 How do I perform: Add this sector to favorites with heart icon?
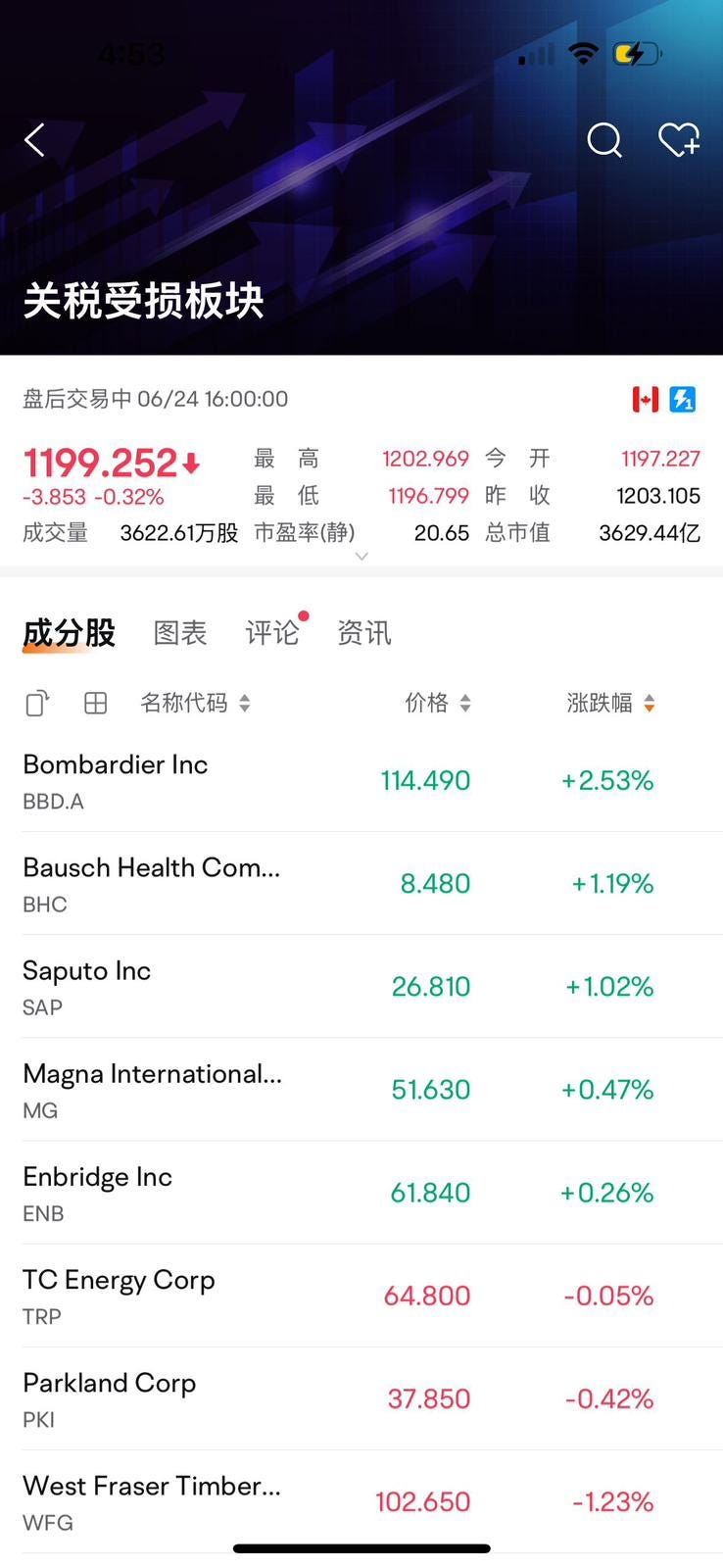pos(679,140)
